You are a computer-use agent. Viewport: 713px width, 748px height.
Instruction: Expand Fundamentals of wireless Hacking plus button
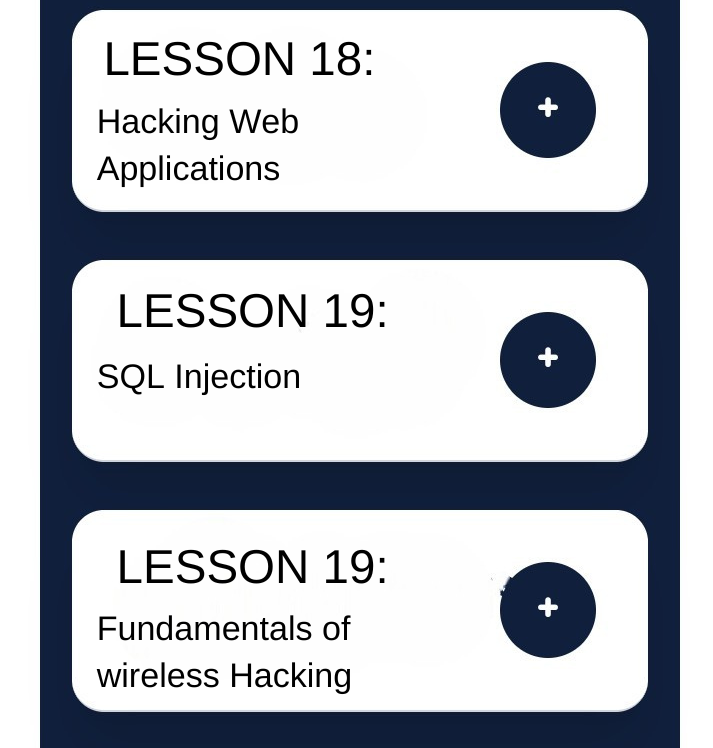click(548, 610)
